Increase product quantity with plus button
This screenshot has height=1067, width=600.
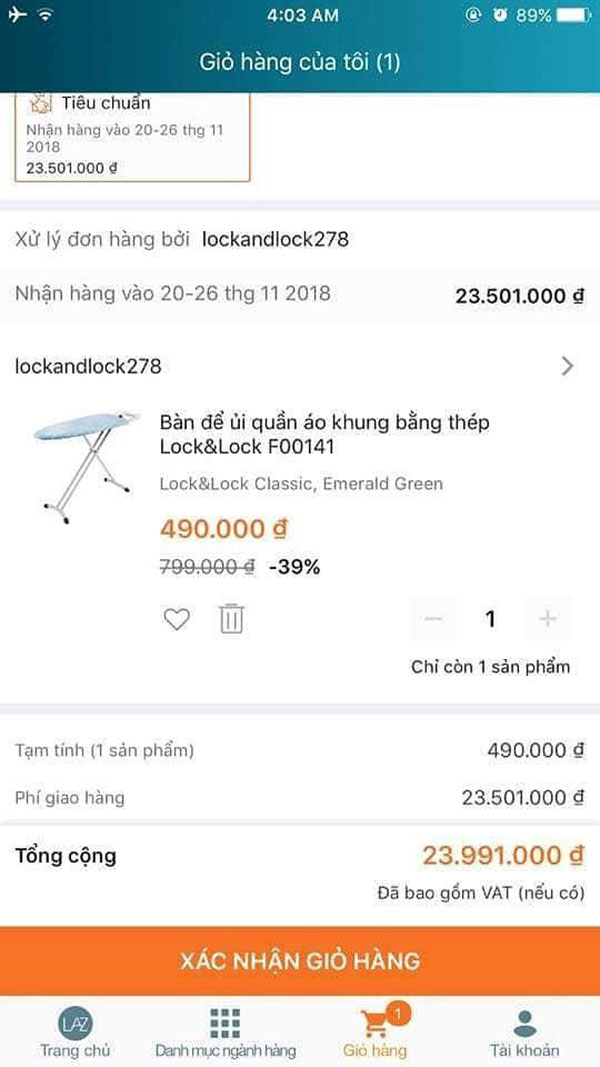pyautogui.click(x=548, y=620)
